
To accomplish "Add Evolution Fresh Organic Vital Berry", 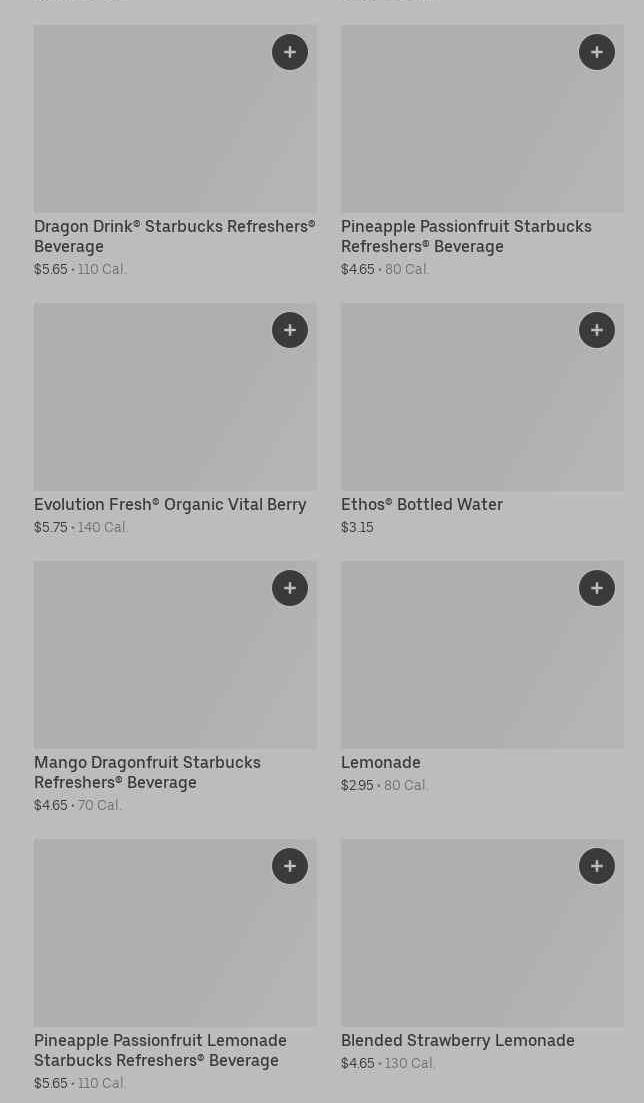I will click(x=290, y=330).
